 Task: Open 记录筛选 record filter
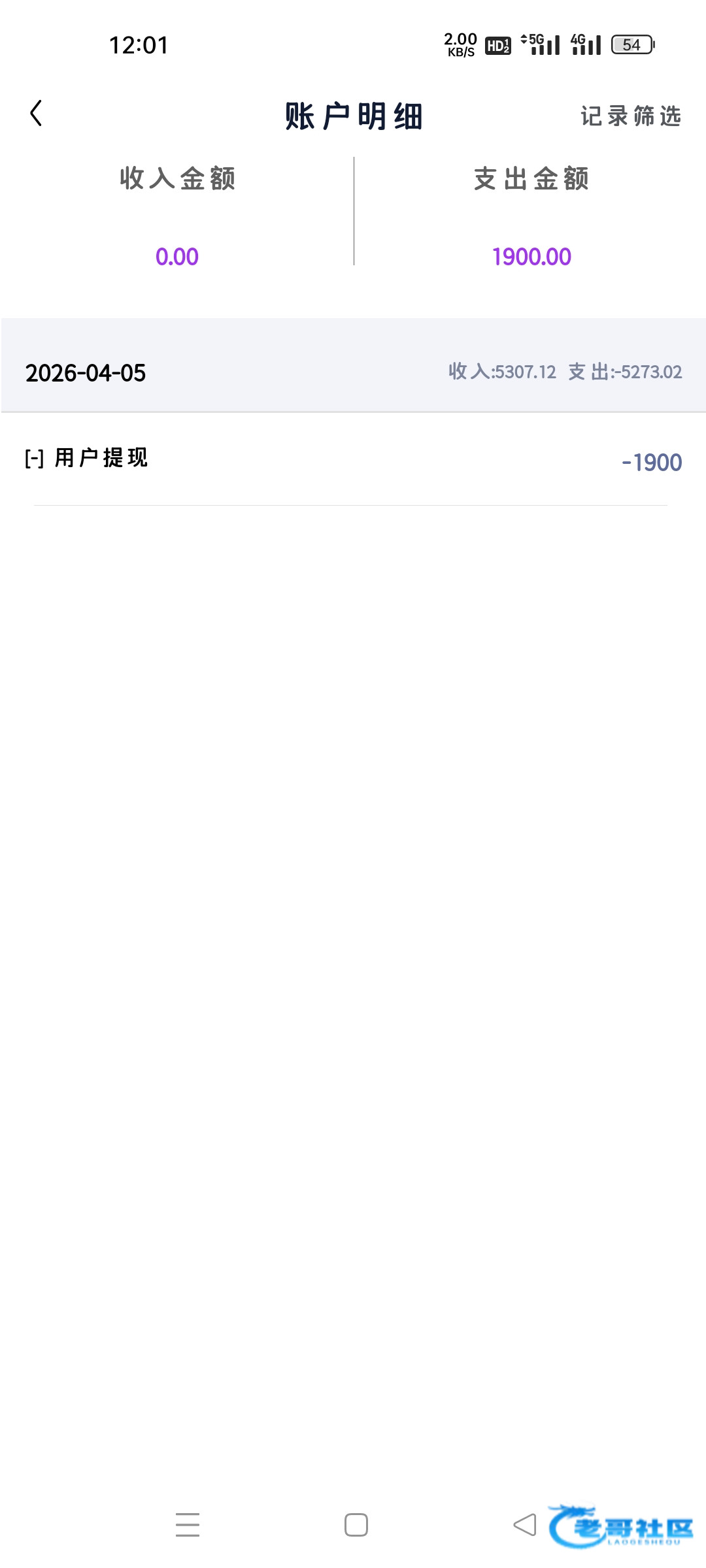point(631,116)
